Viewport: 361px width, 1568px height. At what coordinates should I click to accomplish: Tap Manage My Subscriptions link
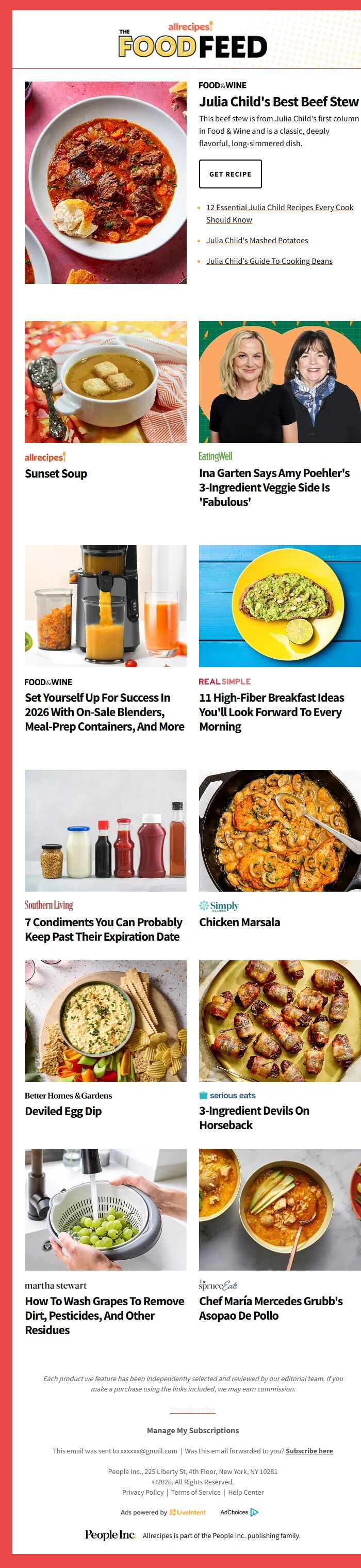click(193, 1431)
